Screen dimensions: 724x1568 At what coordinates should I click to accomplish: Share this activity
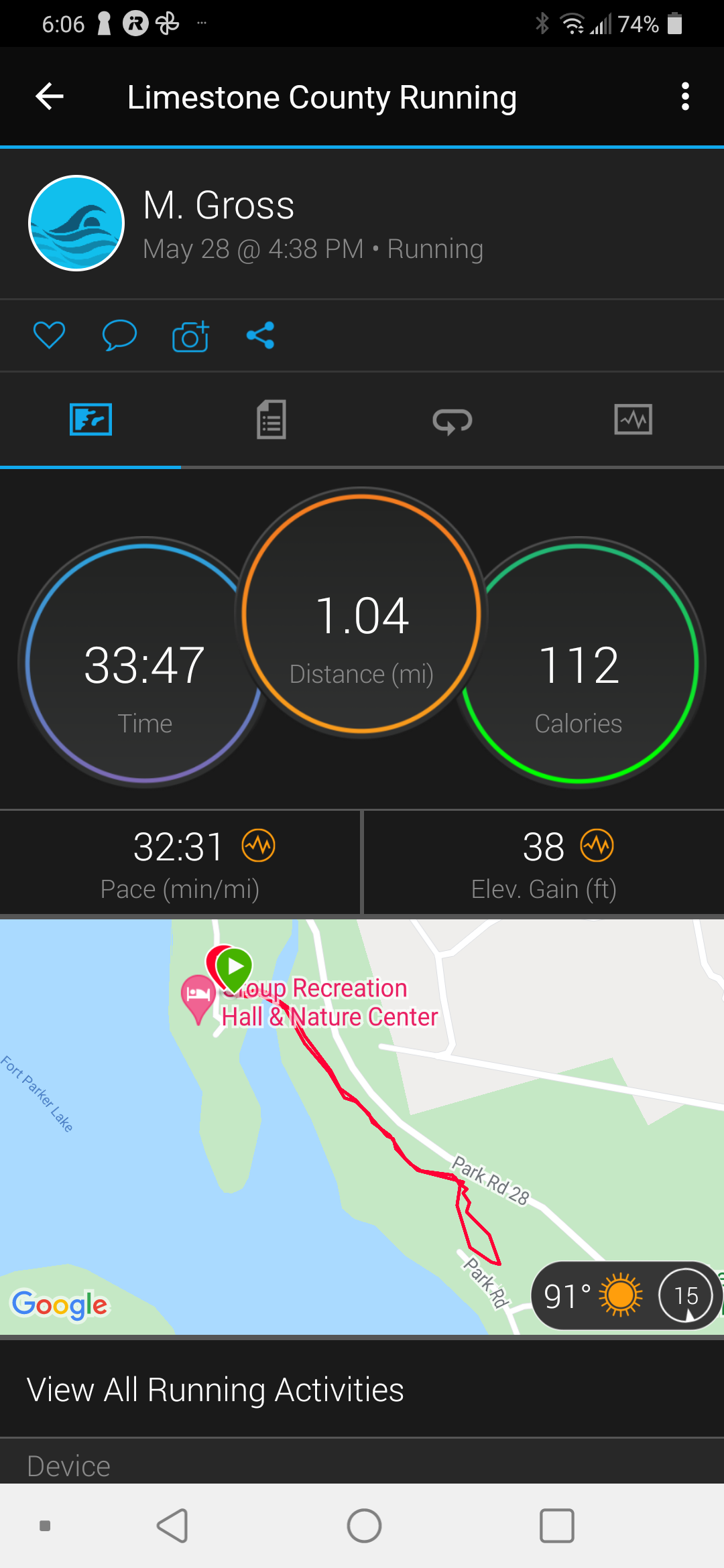tap(260, 335)
